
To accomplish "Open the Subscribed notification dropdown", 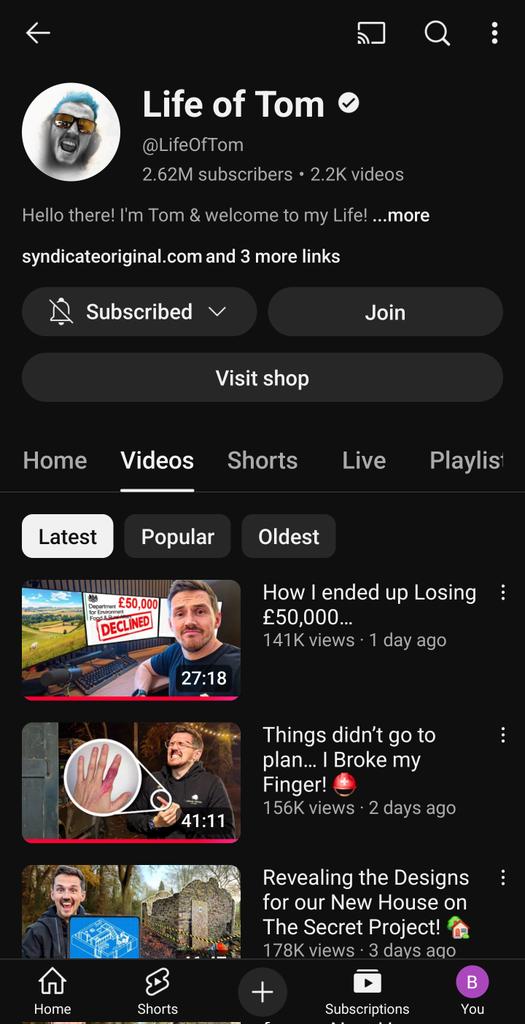I will (139, 312).
